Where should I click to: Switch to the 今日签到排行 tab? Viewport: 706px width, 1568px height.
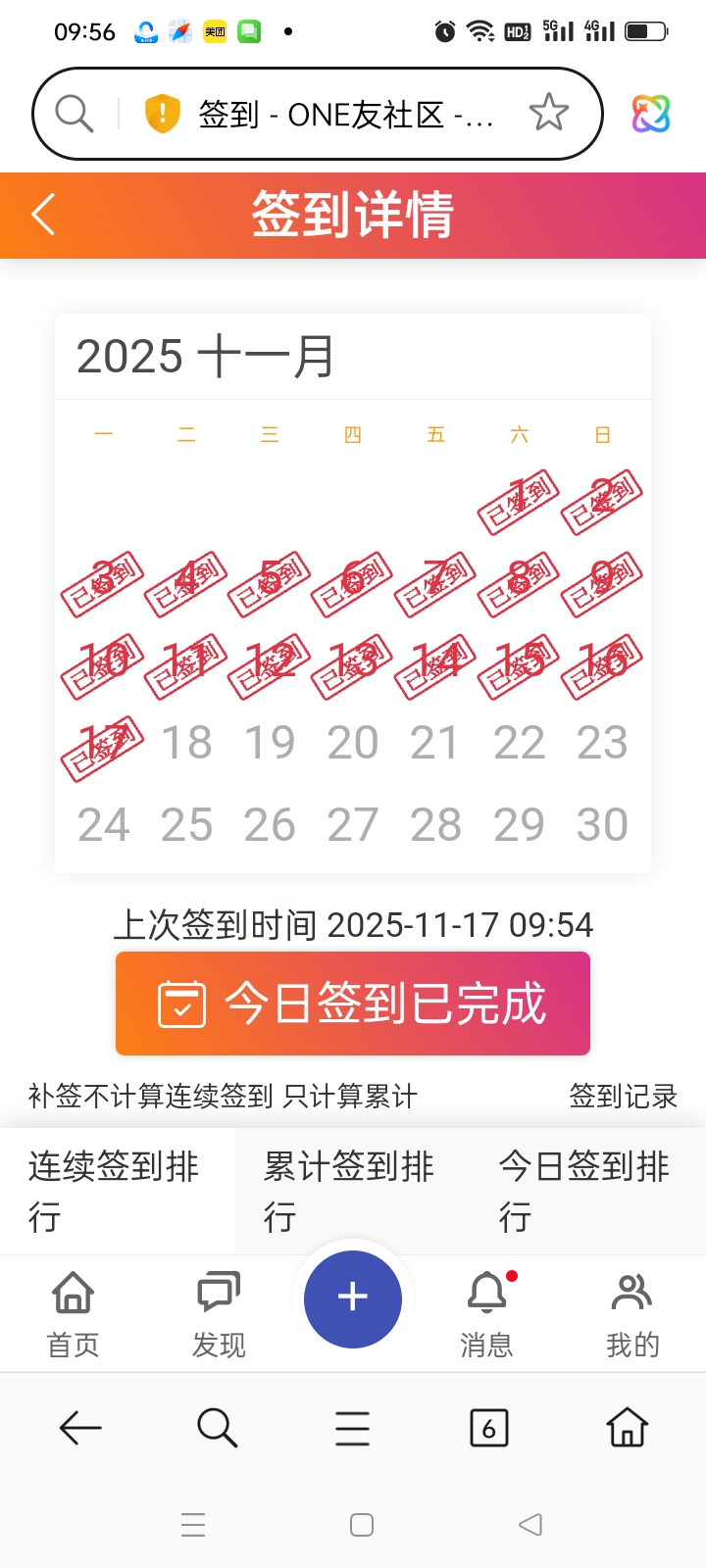[586, 1191]
